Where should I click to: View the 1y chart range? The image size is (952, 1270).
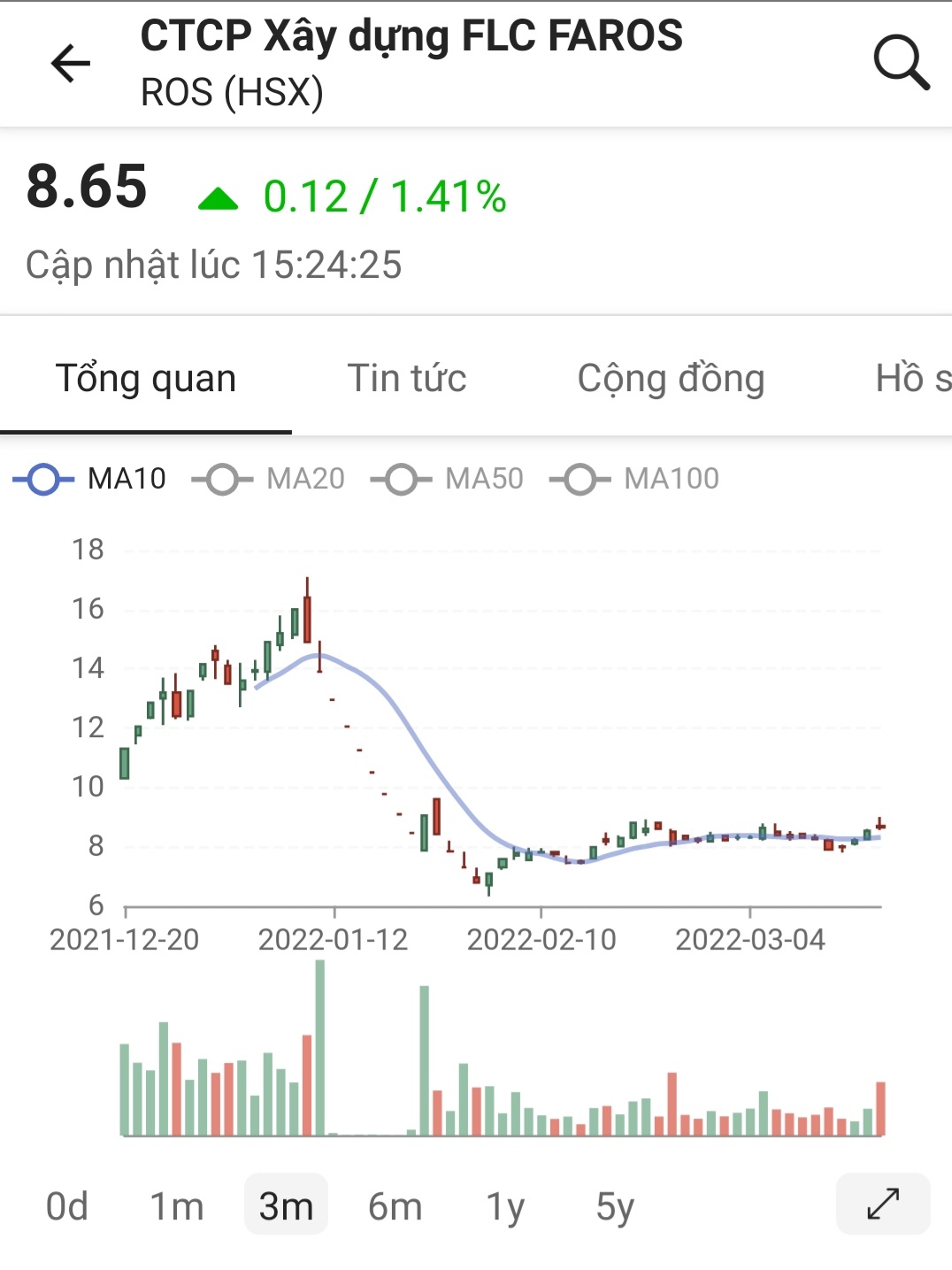505,1206
